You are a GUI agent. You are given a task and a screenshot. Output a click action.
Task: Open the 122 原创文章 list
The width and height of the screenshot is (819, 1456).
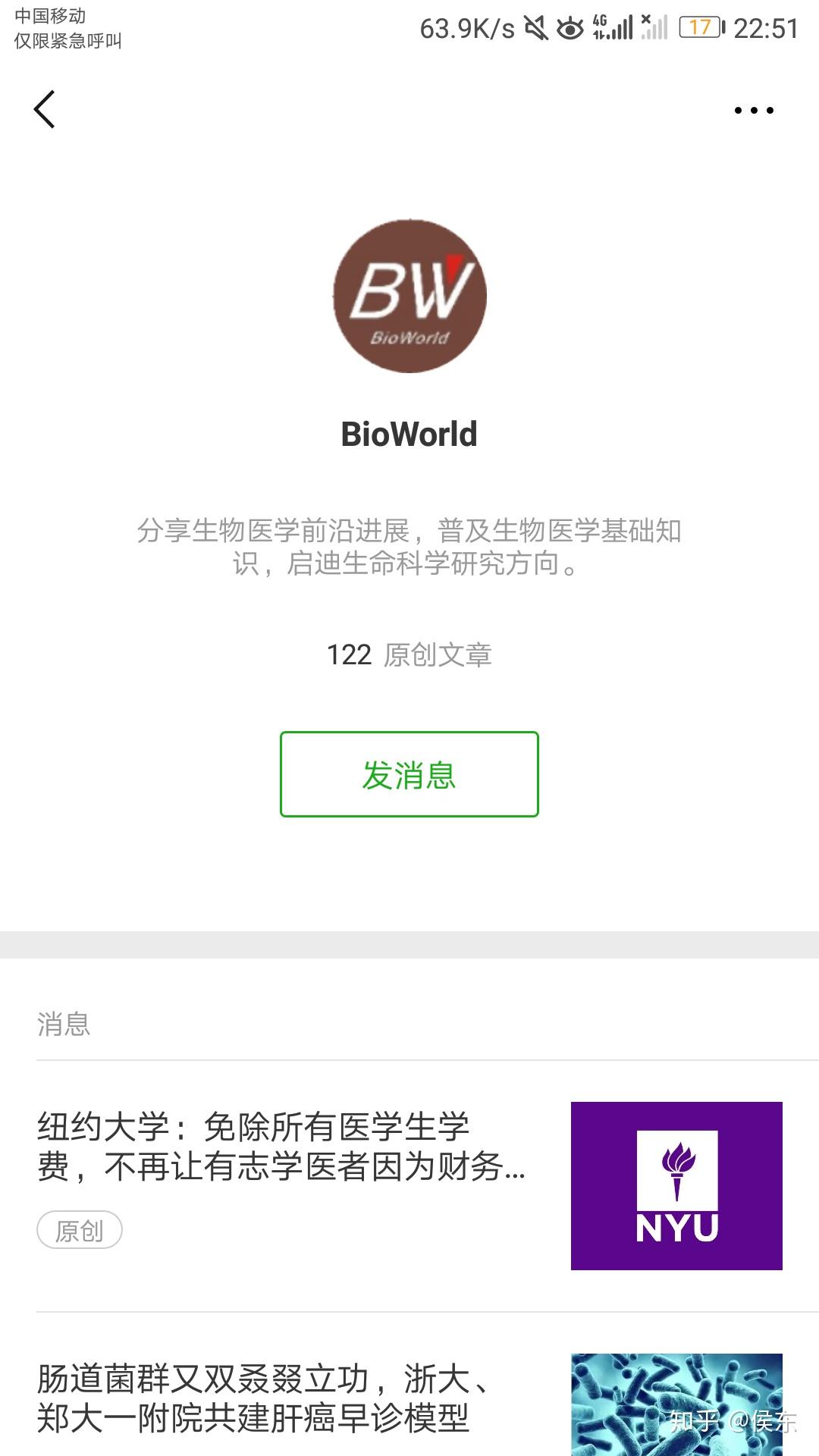(x=409, y=654)
